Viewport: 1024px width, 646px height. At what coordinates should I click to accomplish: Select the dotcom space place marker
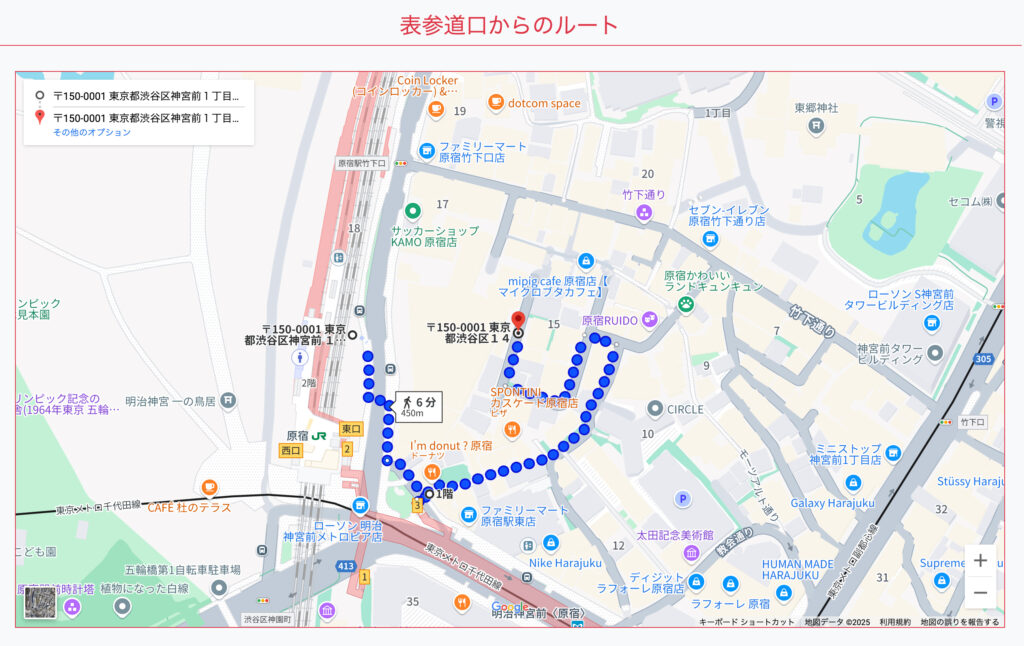point(496,102)
